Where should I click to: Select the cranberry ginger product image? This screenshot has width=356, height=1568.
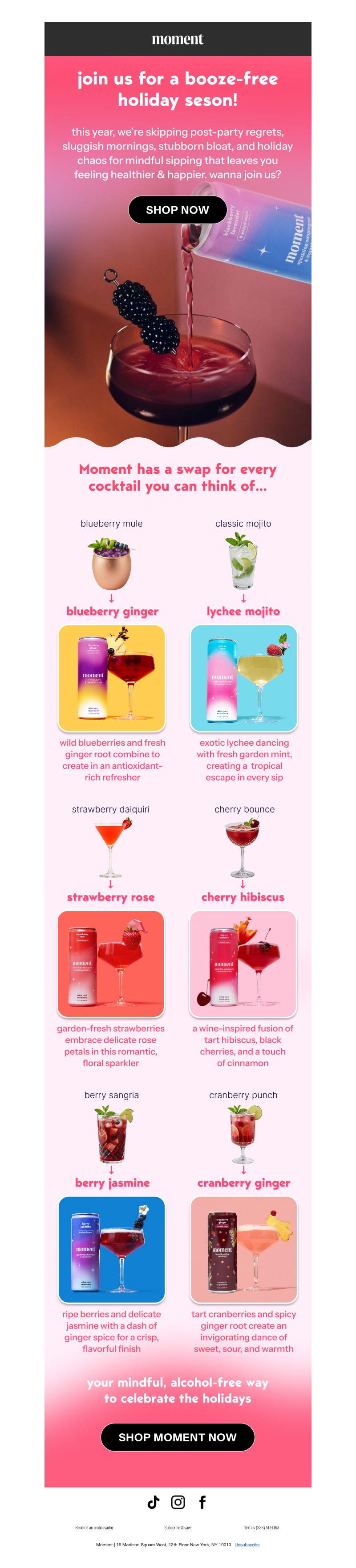pos(244,1250)
